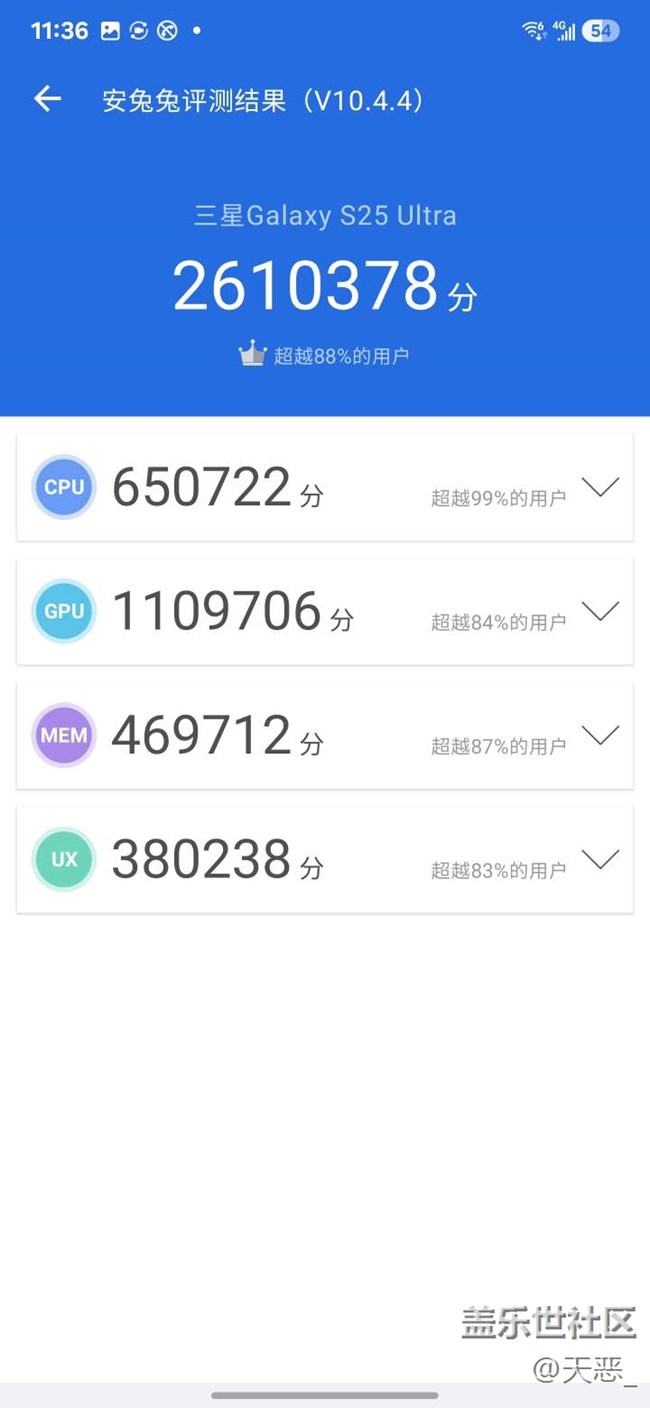Expand the CPU score details
Viewport: 650px width, 1408px height.
pos(601,487)
